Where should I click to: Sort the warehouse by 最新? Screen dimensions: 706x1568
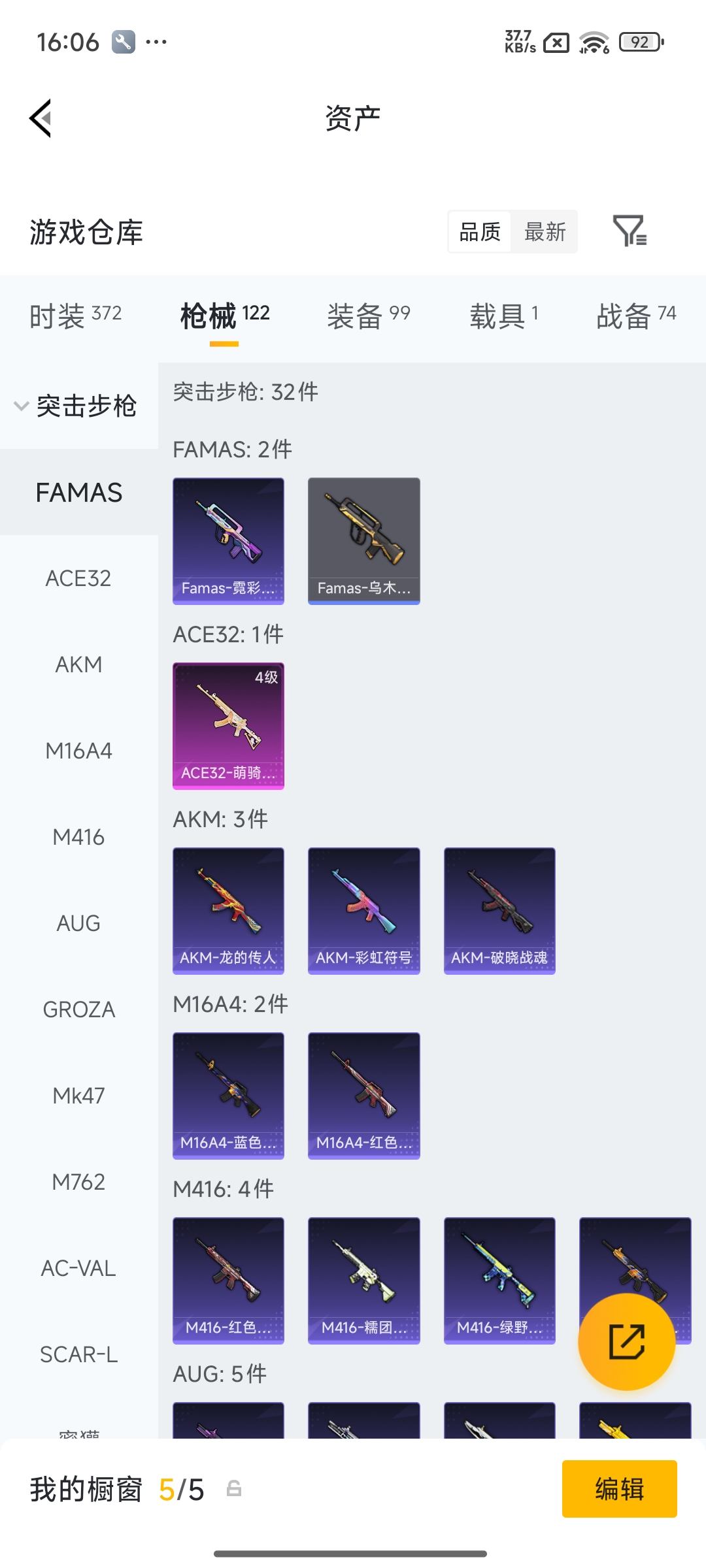545,232
